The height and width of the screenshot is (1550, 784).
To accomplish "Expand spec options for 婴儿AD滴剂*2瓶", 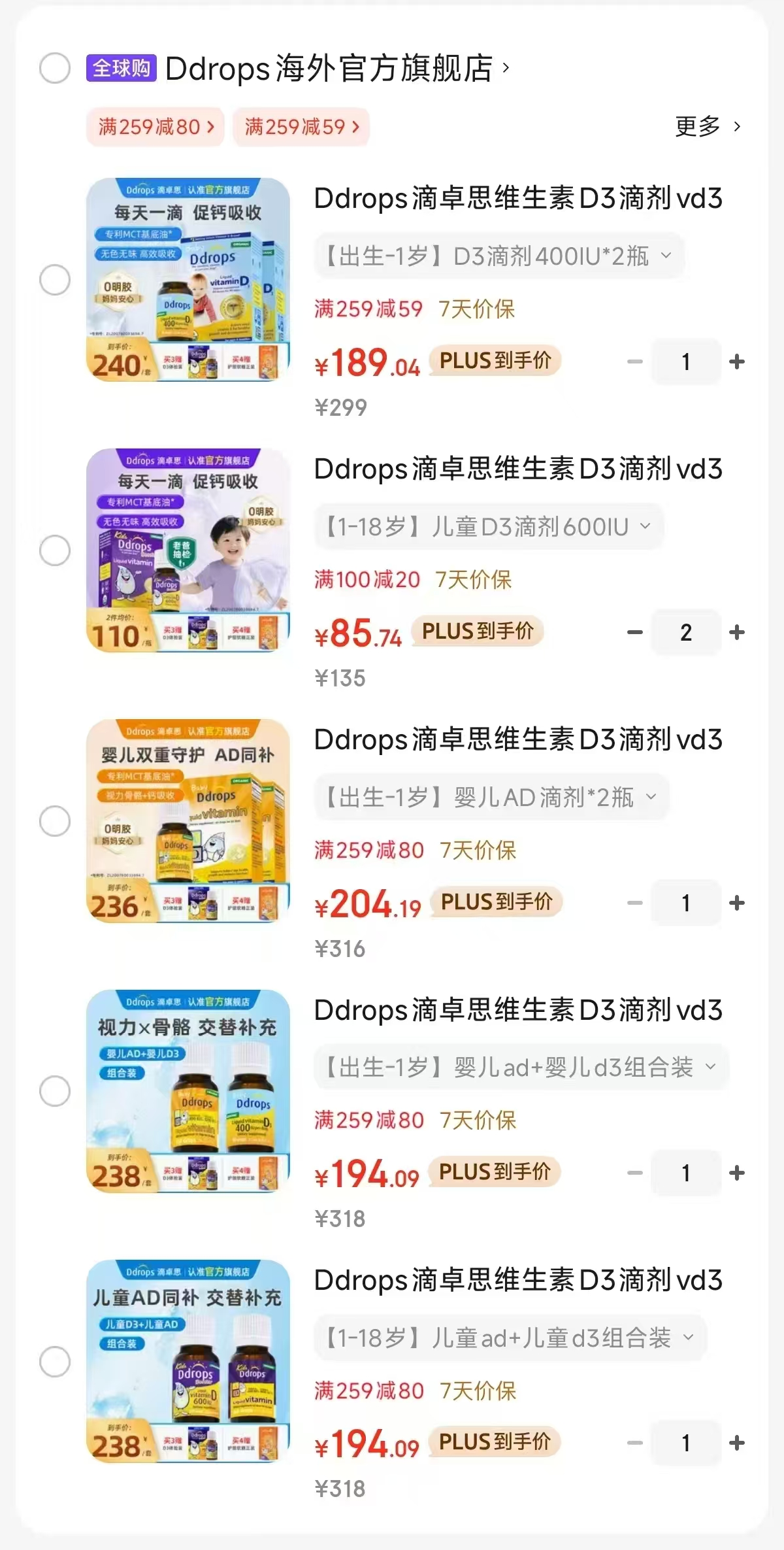I will pos(491,797).
